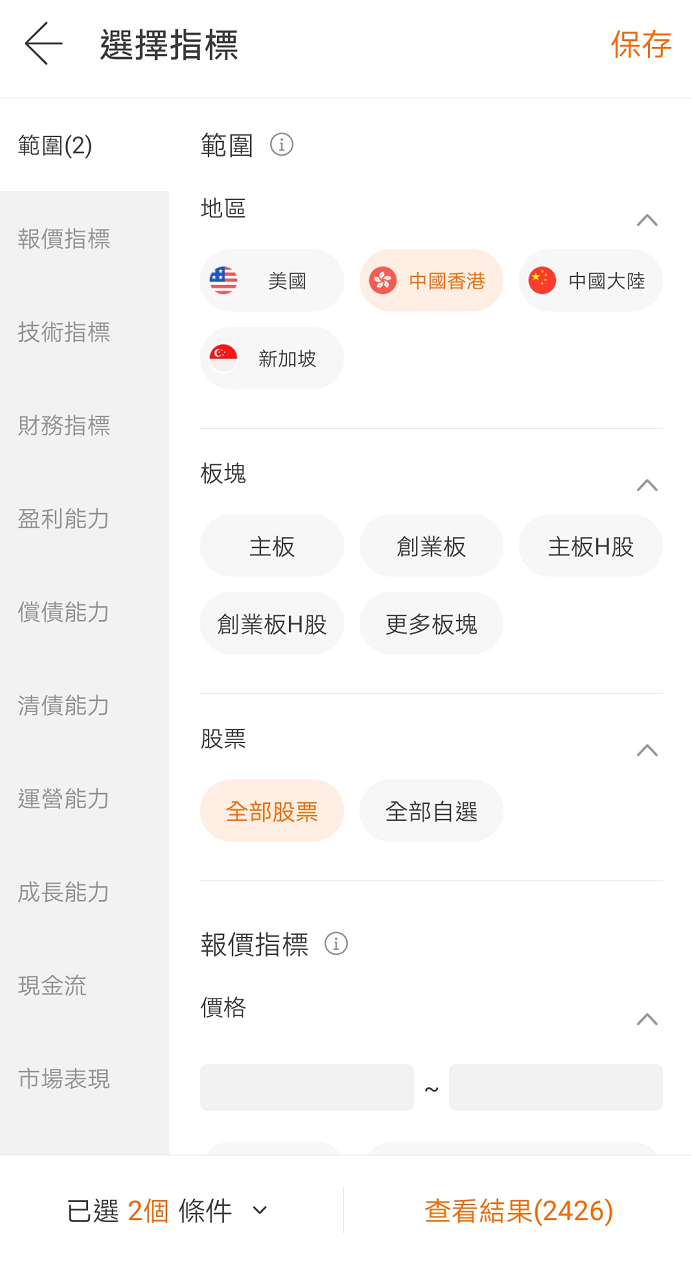
Task: Open the info icon next to 報價指標 heading
Action: tap(336, 944)
